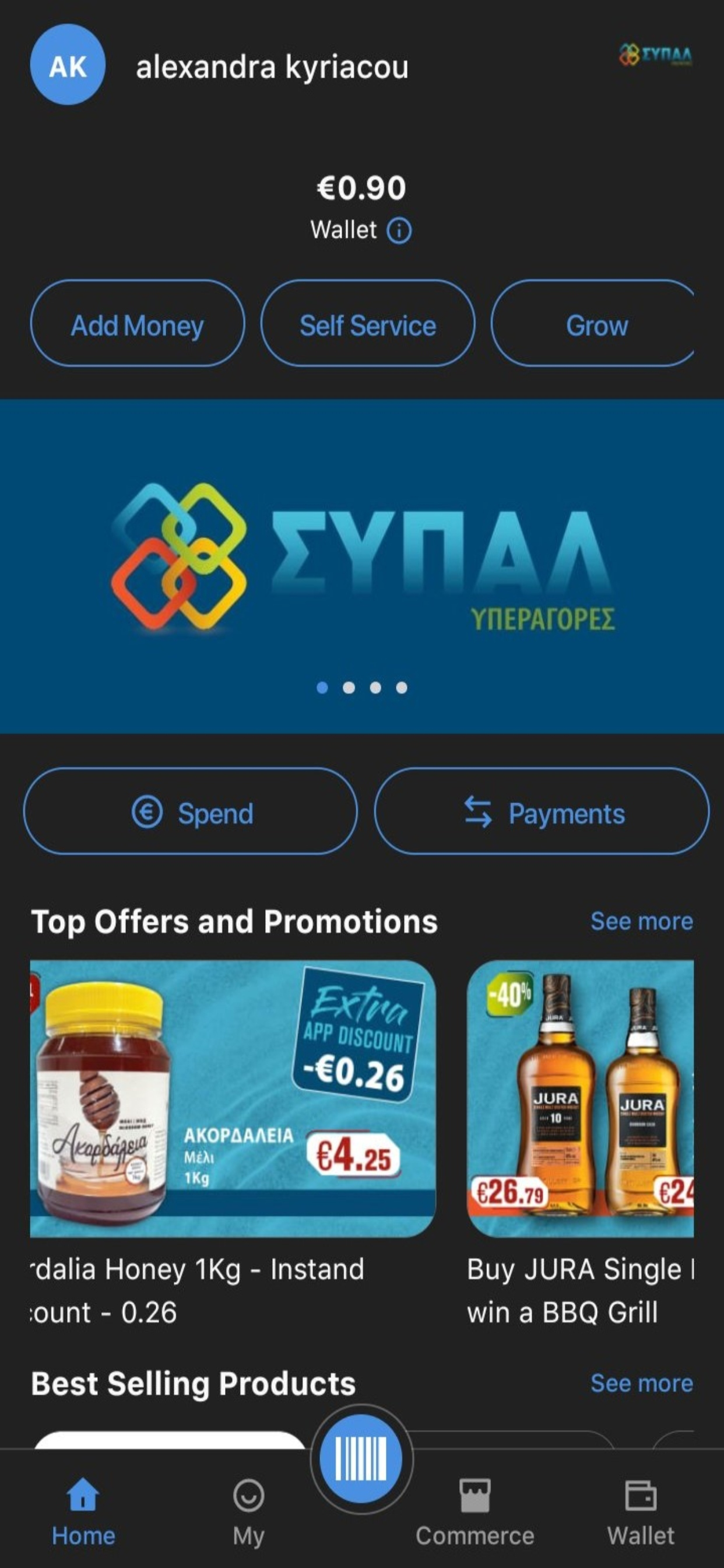The height and width of the screenshot is (1568, 724).
Task: Tap the Wallet info icon
Action: (399, 230)
